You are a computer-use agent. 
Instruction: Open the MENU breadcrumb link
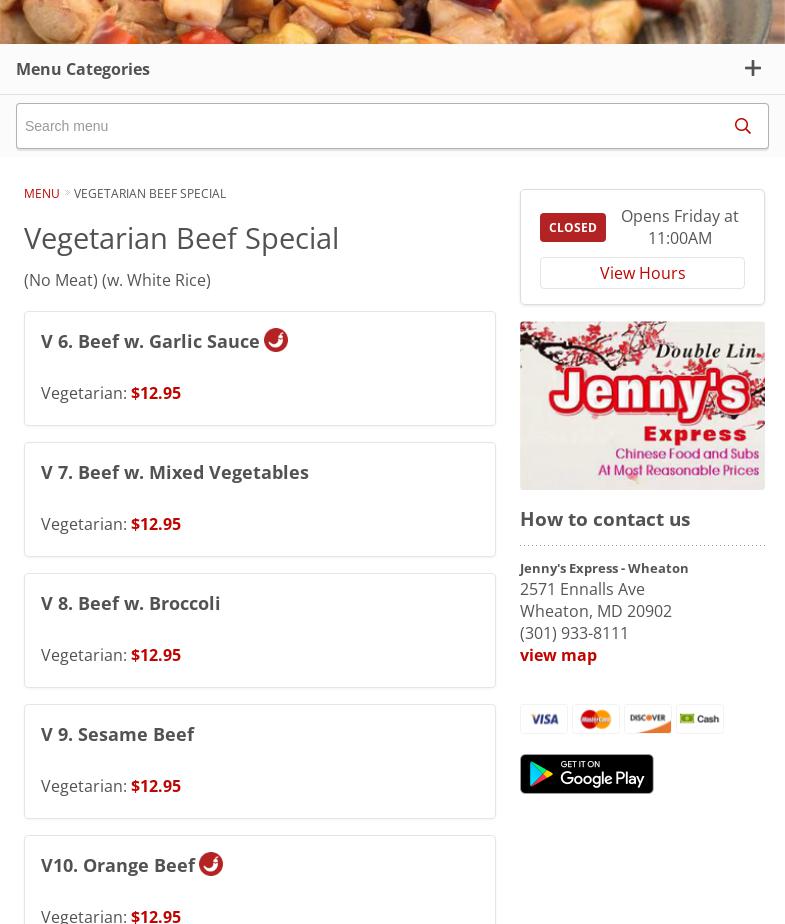pos(41,193)
